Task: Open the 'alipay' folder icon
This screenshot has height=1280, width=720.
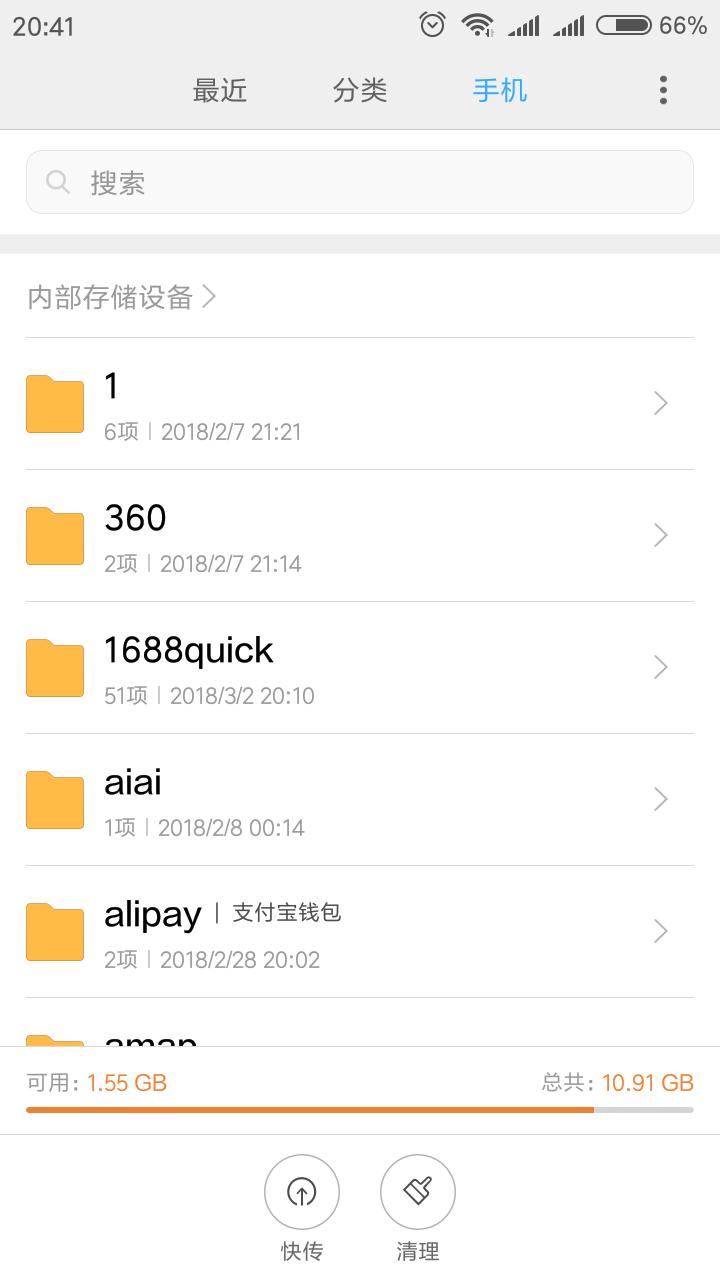Action: point(54,931)
